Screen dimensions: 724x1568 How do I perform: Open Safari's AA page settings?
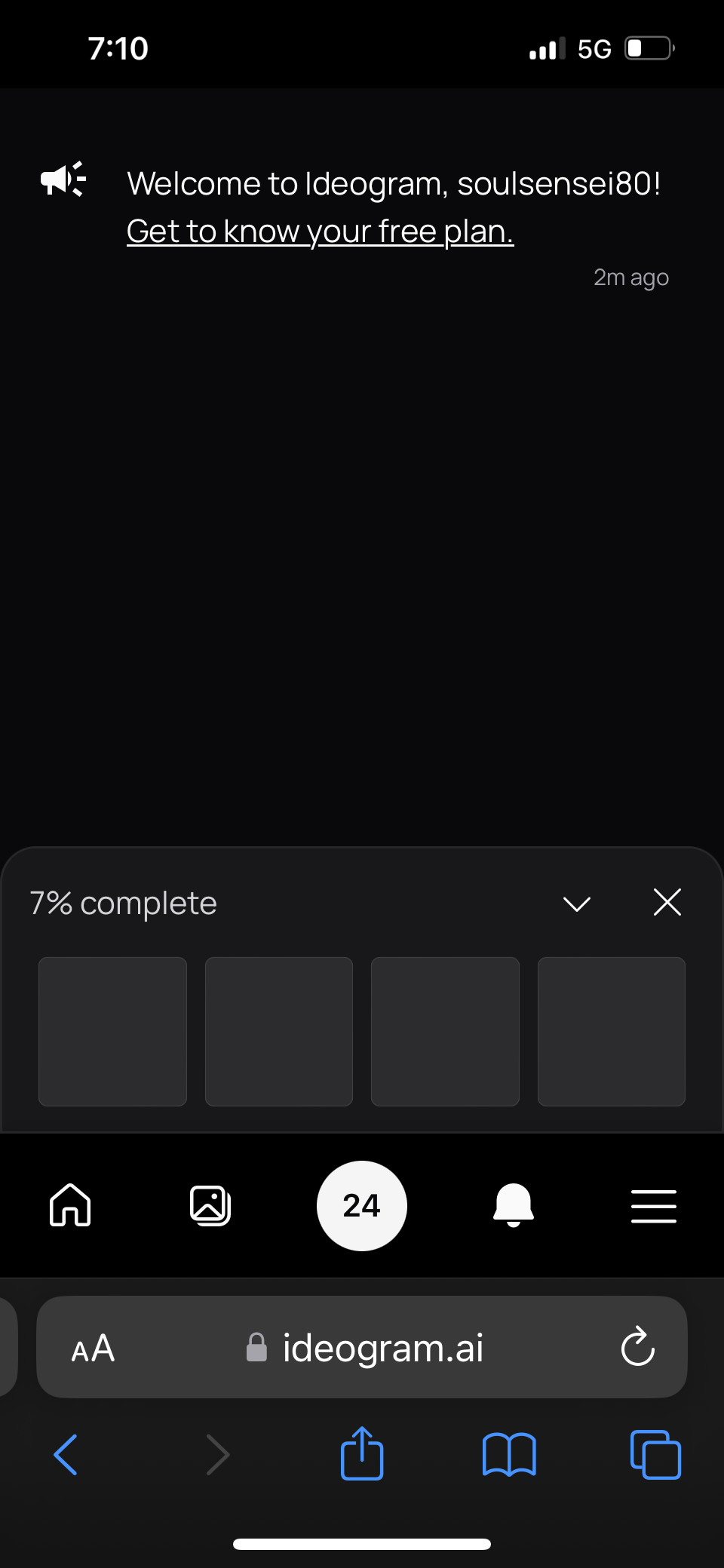point(93,1348)
